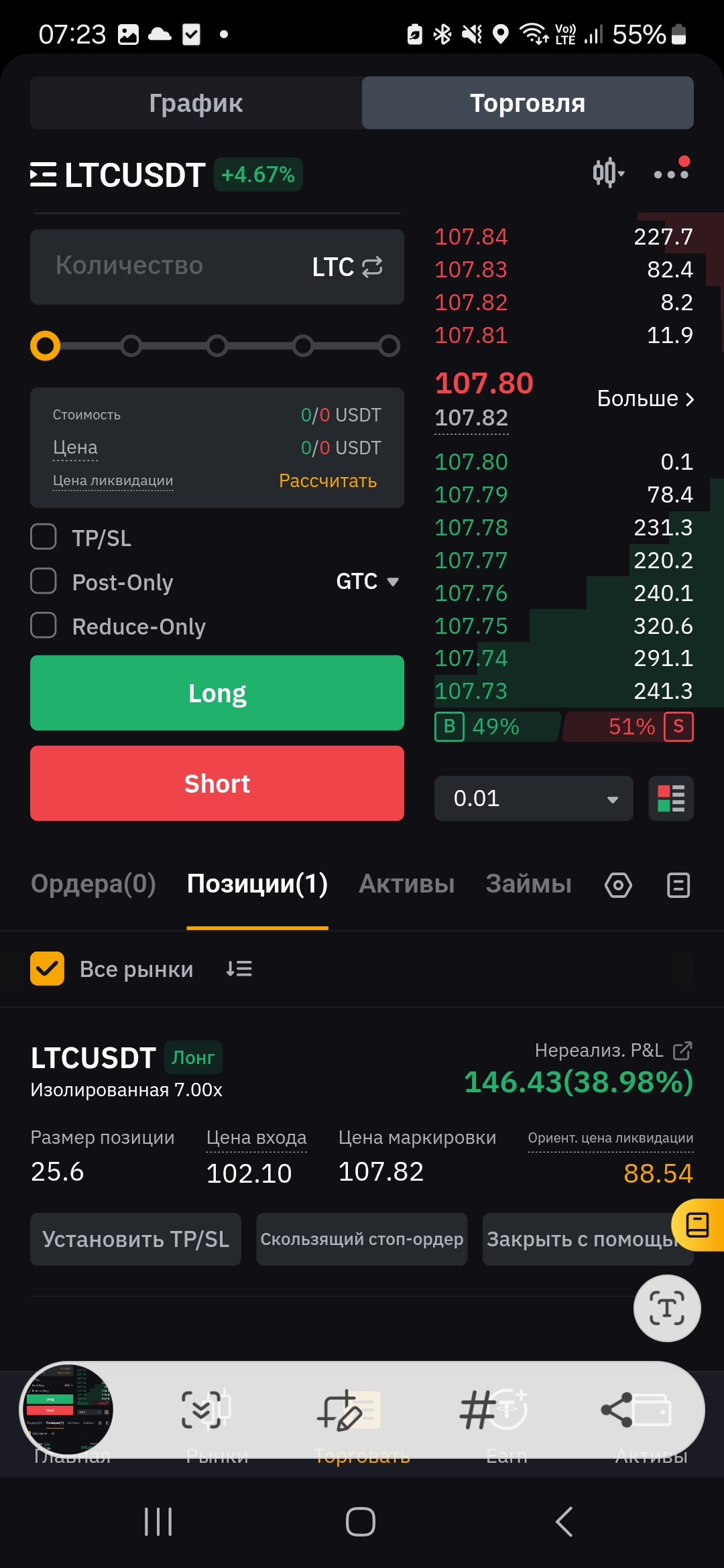Tap Рассчитать for liquidation price
Viewport: 724px width, 1568px height.
pos(328,481)
